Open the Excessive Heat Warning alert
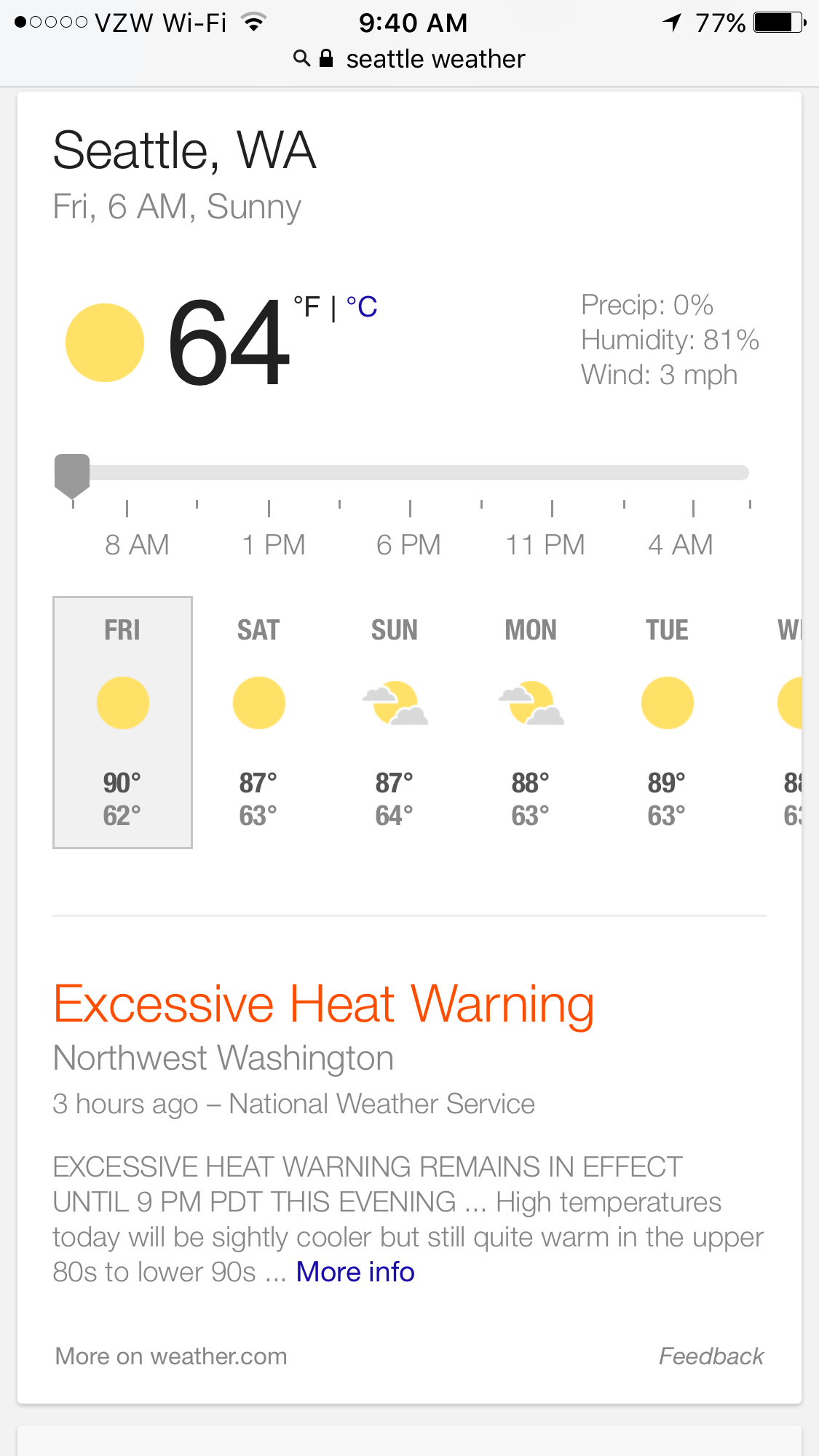This screenshot has height=1456, width=819. click(x=324, y=1005)
